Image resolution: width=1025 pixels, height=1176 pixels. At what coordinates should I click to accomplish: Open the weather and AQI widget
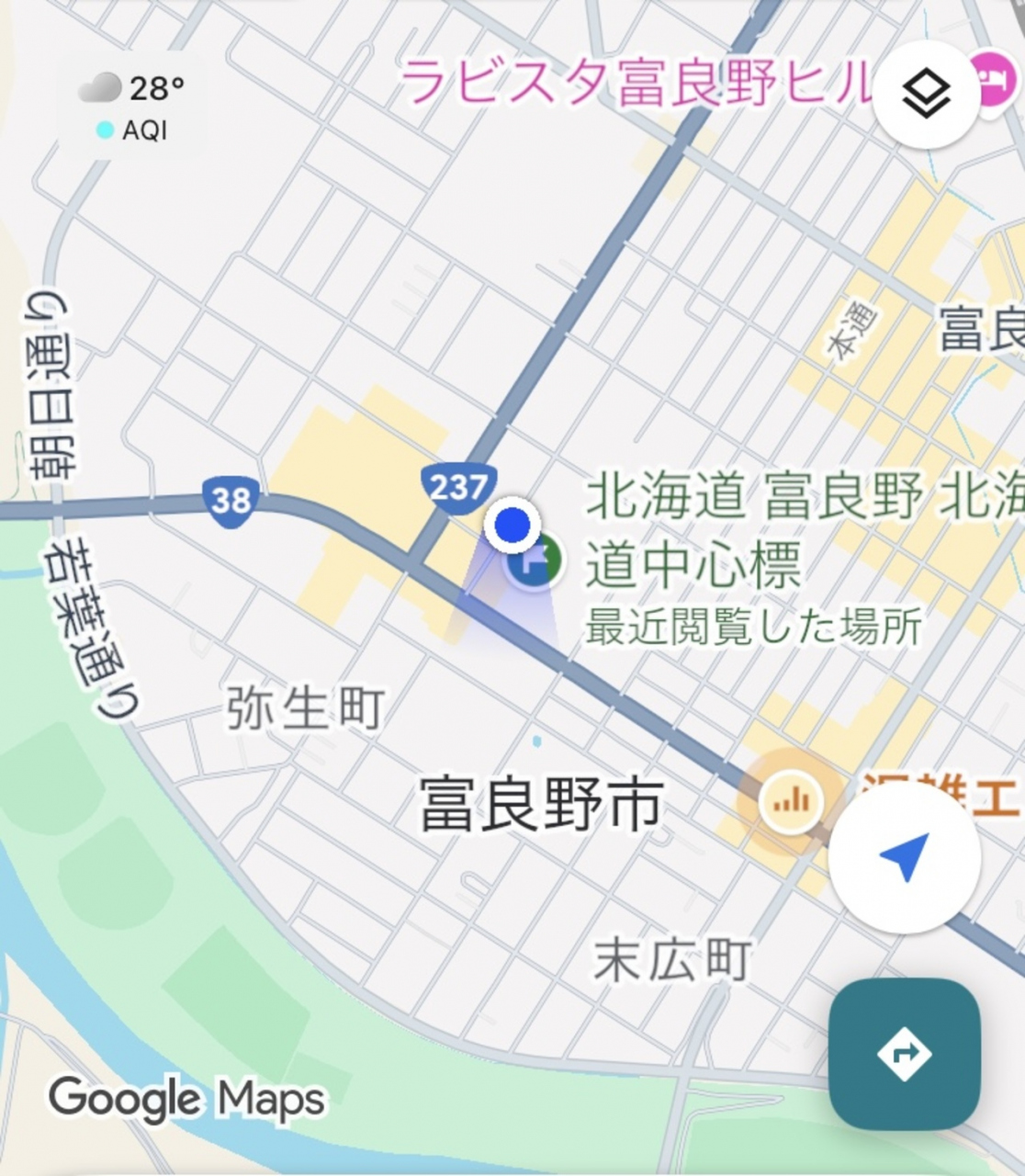[132, 107]
